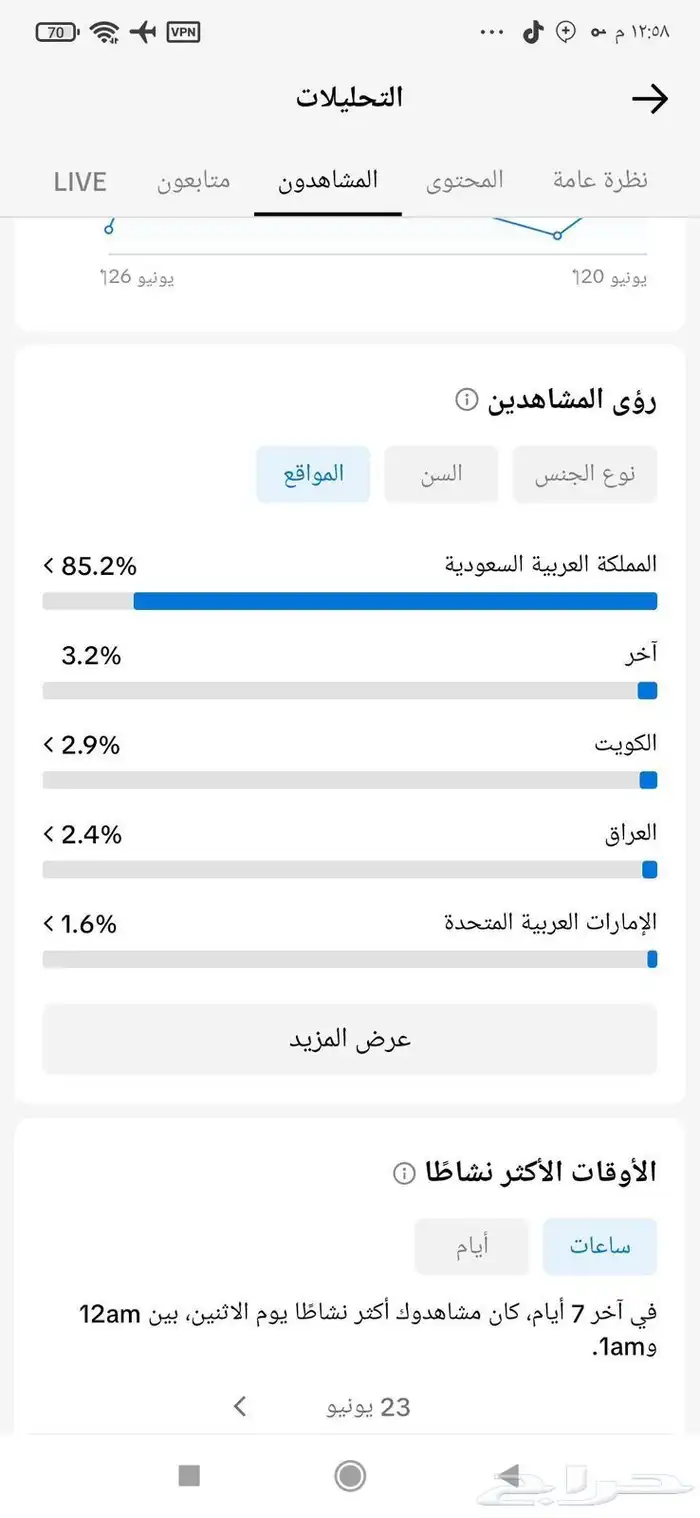Open الكويت location breakdown
Screen dimensions: 700x1518
(49, 745)
